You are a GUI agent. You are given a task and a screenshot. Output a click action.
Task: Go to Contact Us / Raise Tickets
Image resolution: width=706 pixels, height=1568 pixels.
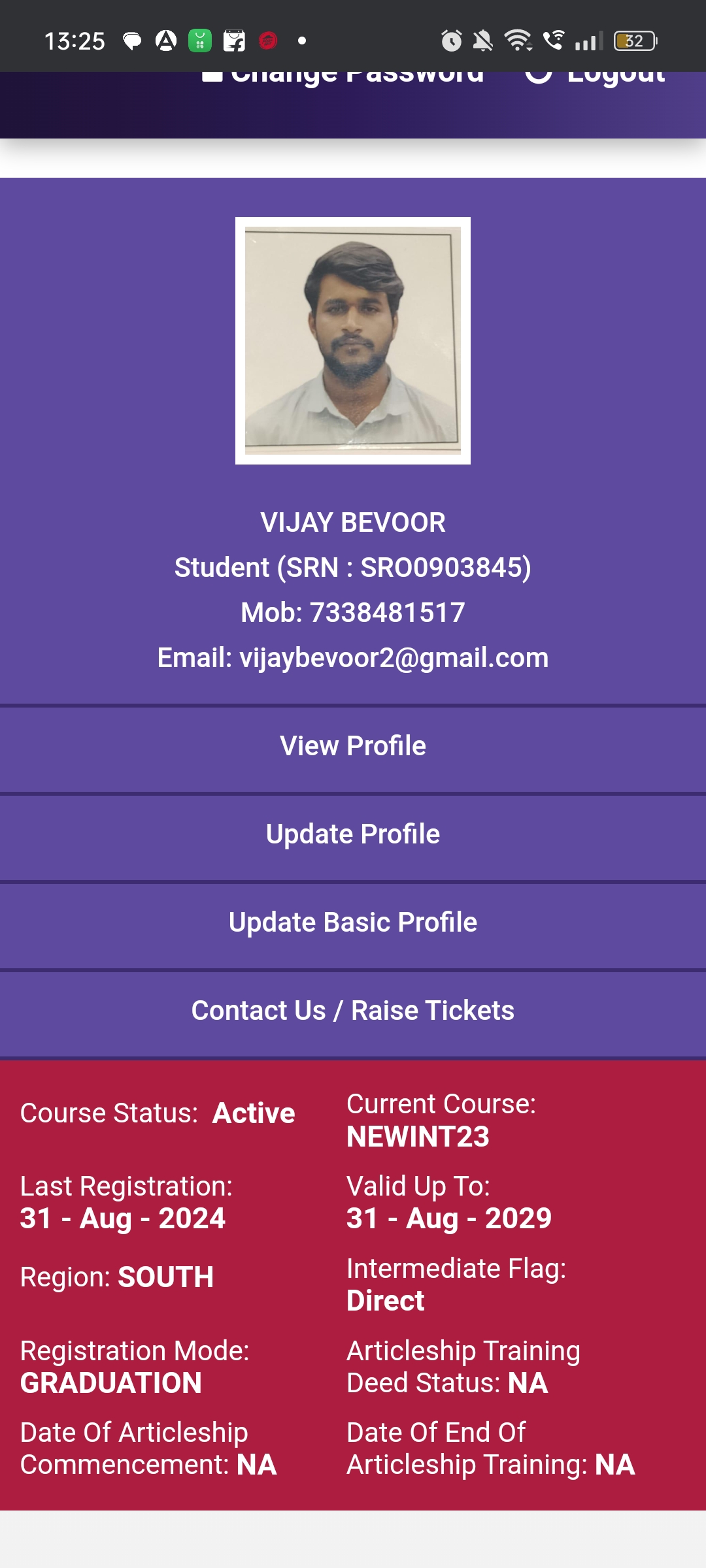pos(353,1011)
